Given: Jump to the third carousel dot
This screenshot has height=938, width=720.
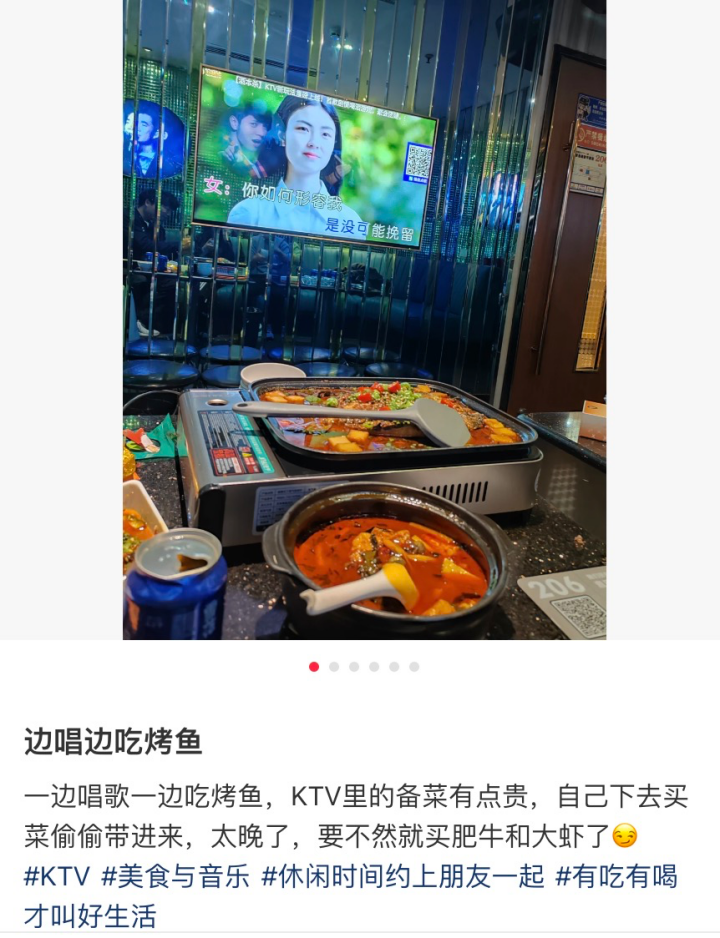Looking at the screenshot, I should (353, 666).
